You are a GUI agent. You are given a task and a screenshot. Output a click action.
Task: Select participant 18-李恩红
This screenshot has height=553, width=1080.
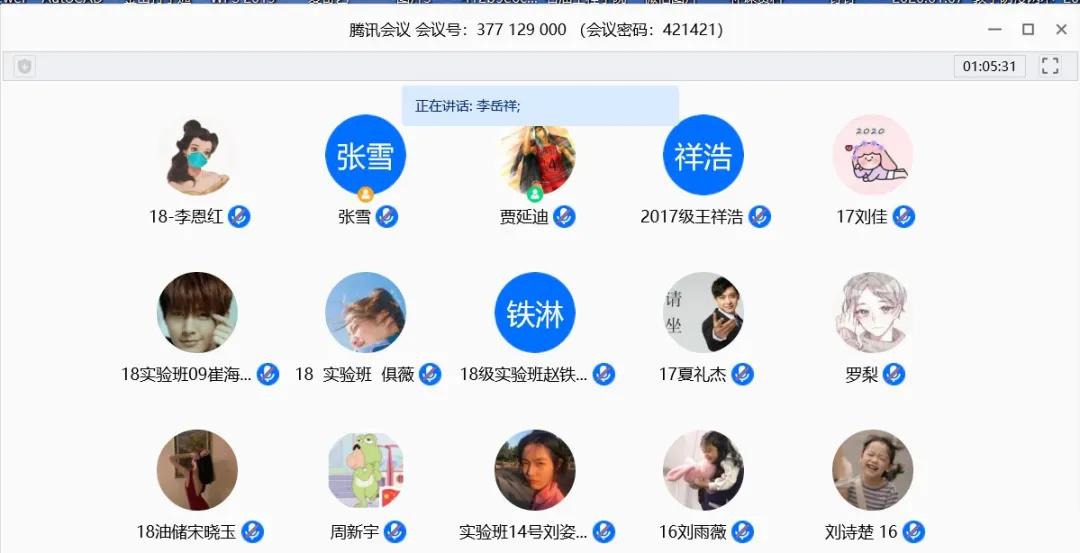tap(197, 156)
